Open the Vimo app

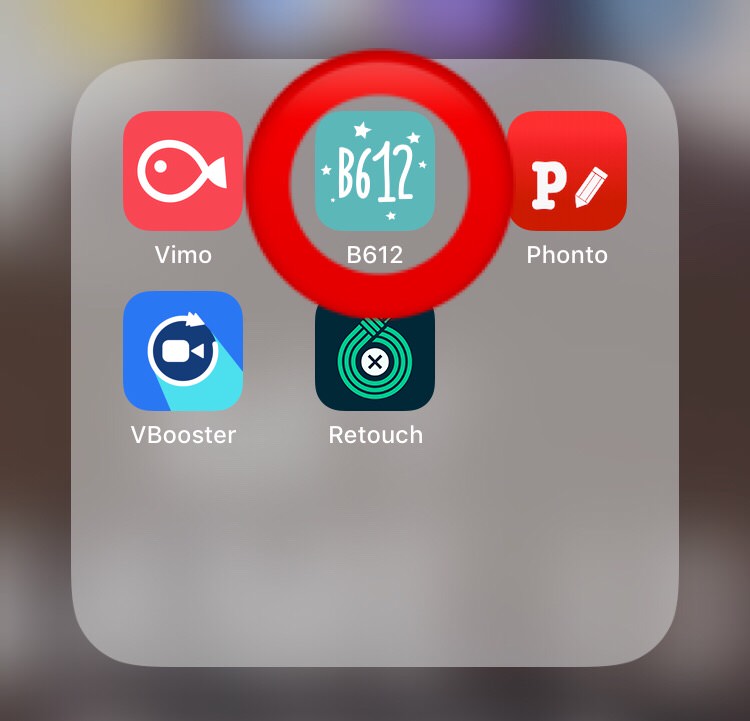(183, 171)
